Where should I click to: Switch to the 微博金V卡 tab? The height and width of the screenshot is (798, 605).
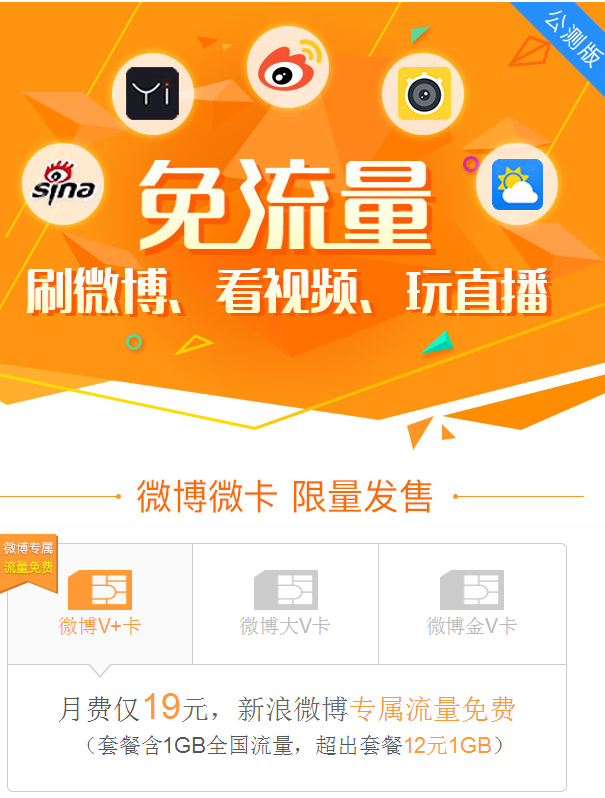coord(472,605)
